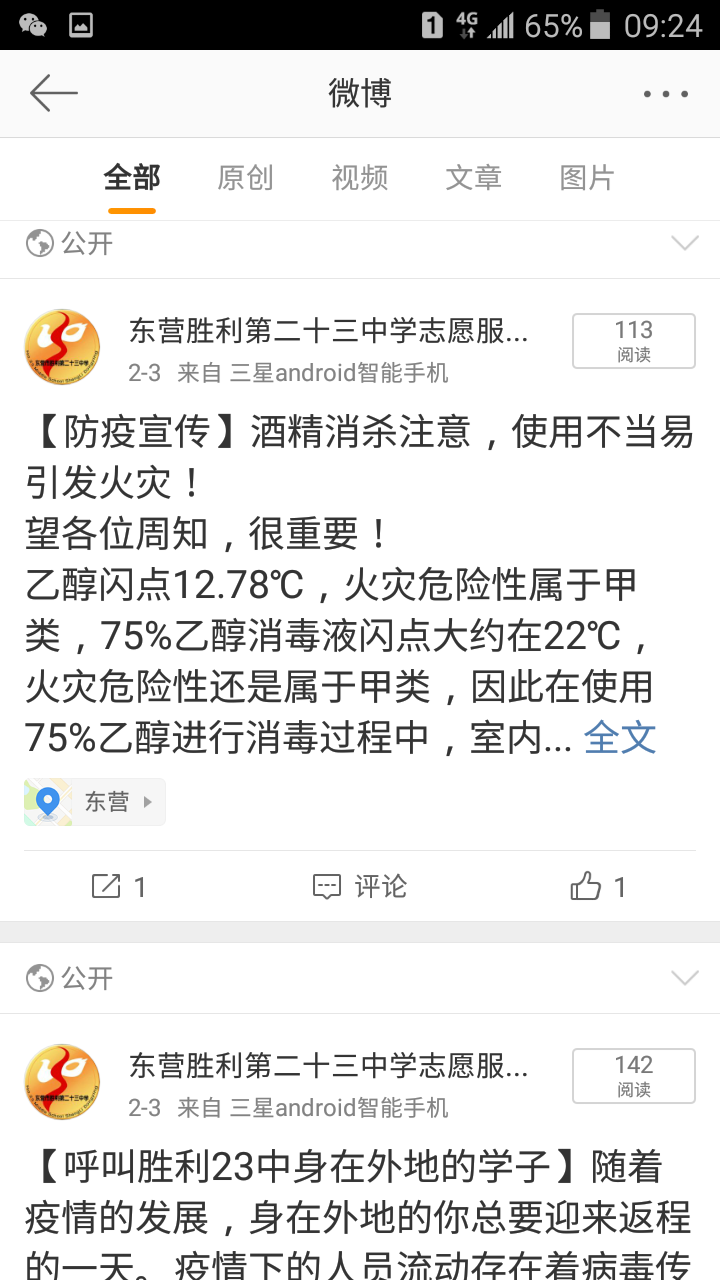Open the three-dot overflow menu

pos(665,94)
